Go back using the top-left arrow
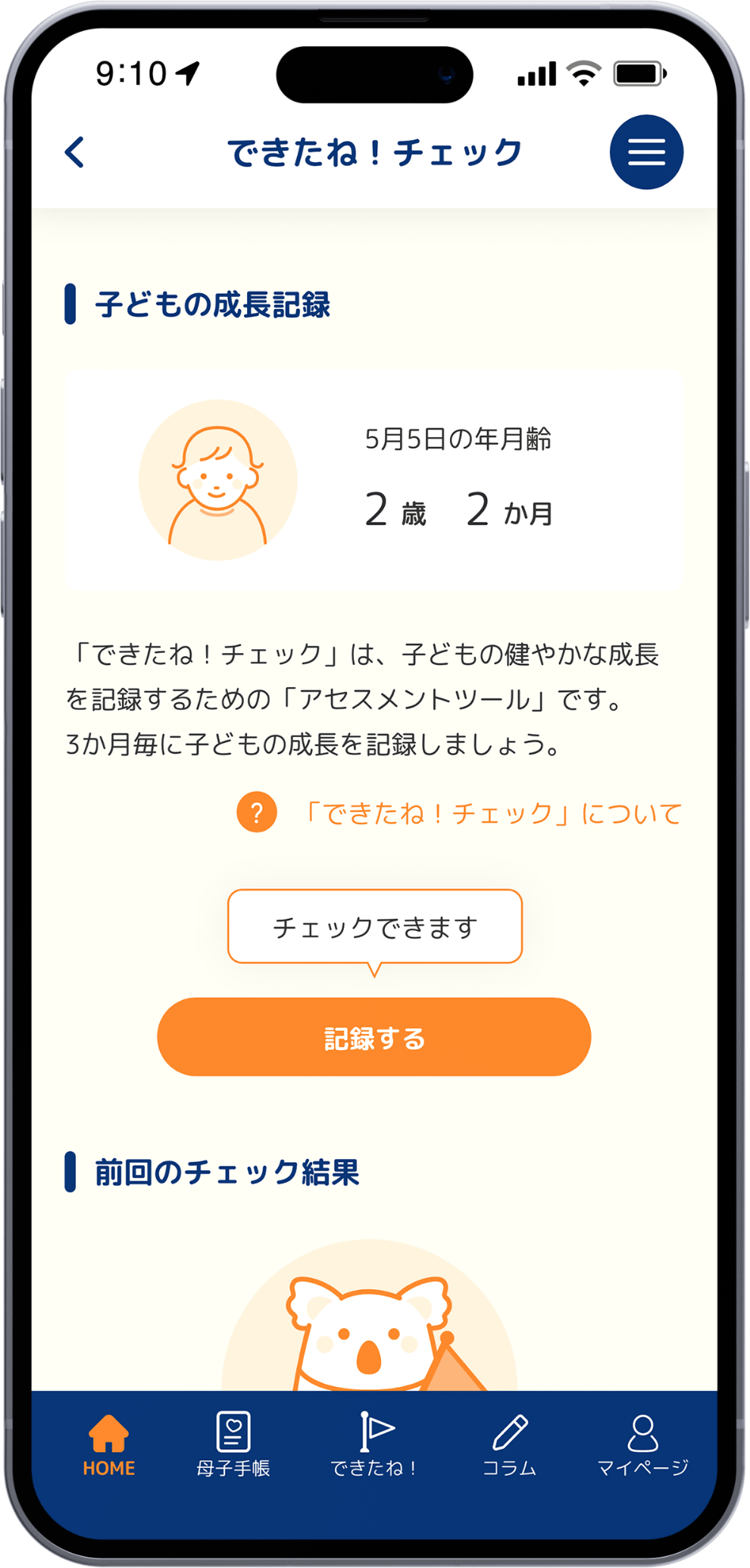 click(75, 152)
